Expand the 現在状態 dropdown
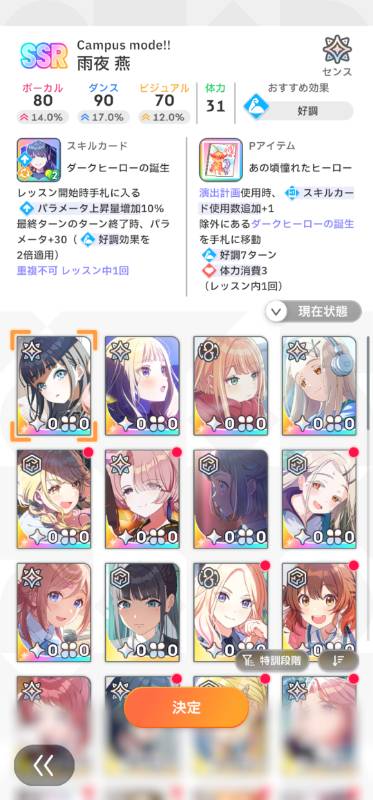 coord(313,311)
